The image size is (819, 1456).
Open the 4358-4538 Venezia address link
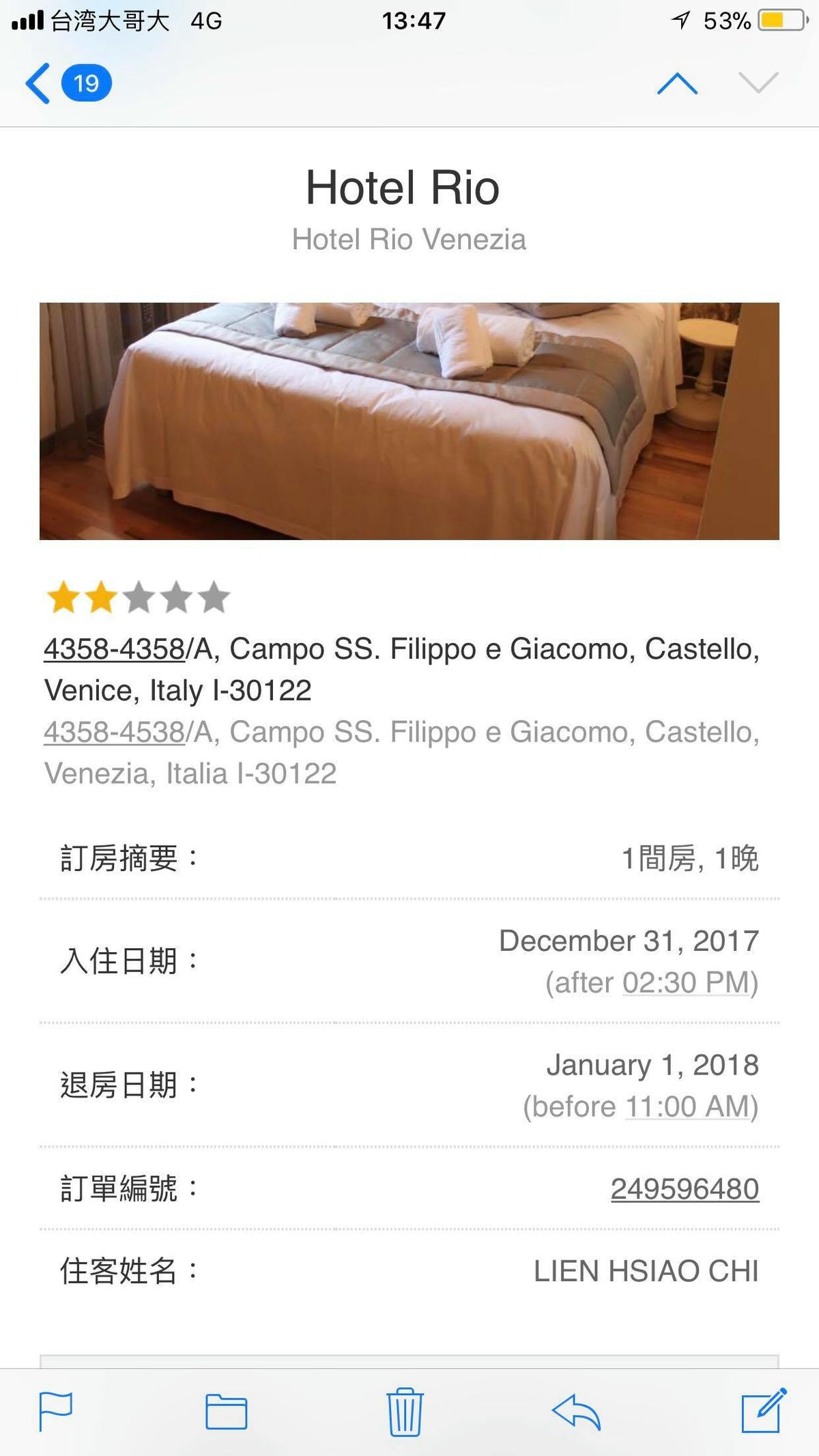click(114, 732)
